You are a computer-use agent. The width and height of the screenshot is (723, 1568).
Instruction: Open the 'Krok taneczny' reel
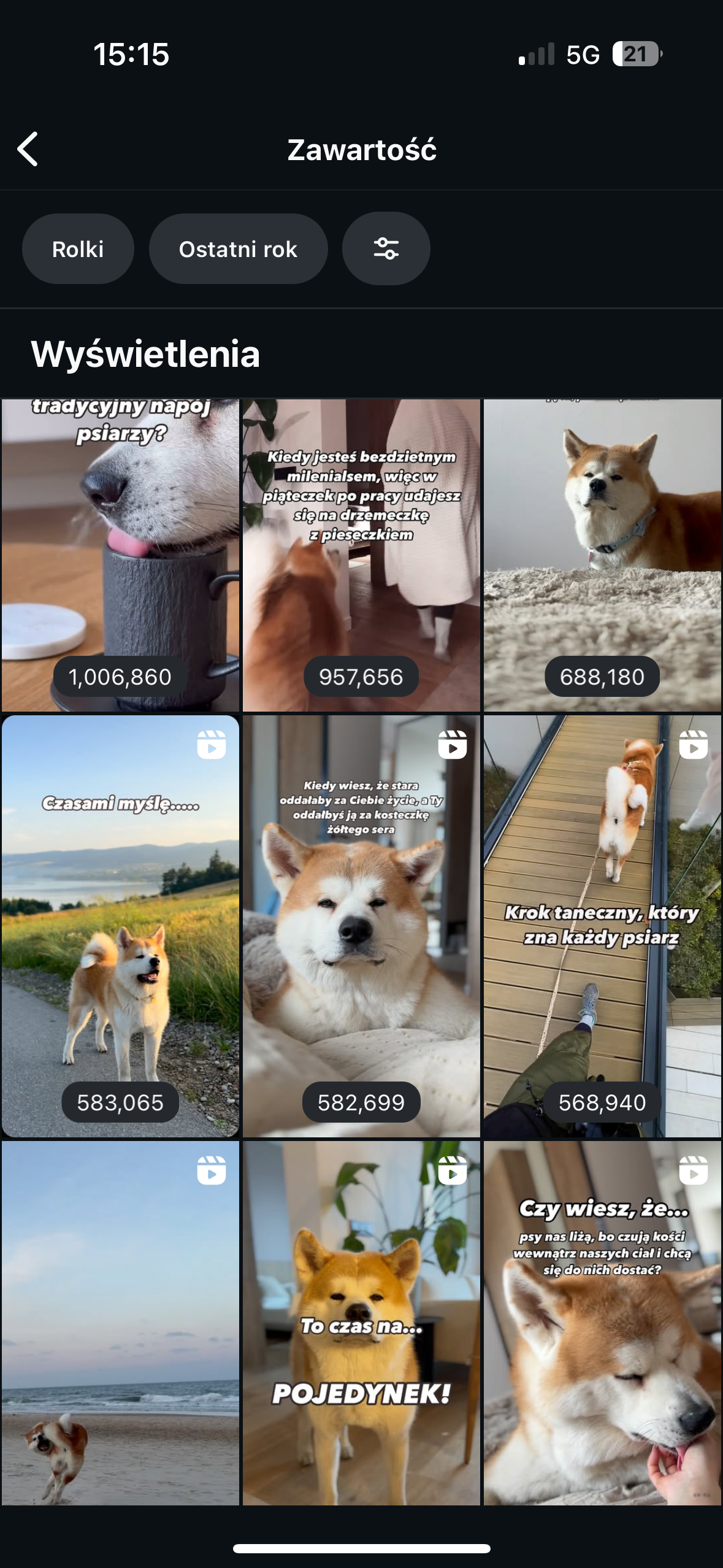pyautogui.click(x=602, y=926)
